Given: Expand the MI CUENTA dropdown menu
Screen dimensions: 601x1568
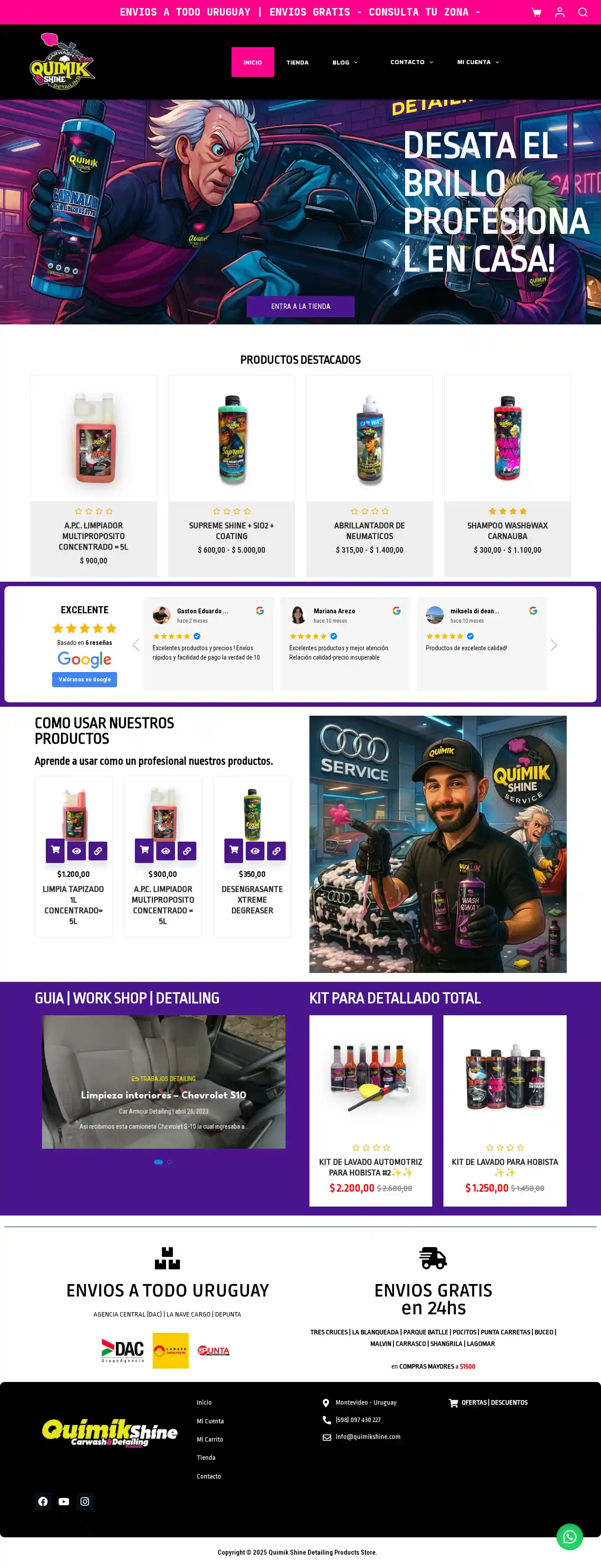Looking at the screenshot, I should [478, 62].
